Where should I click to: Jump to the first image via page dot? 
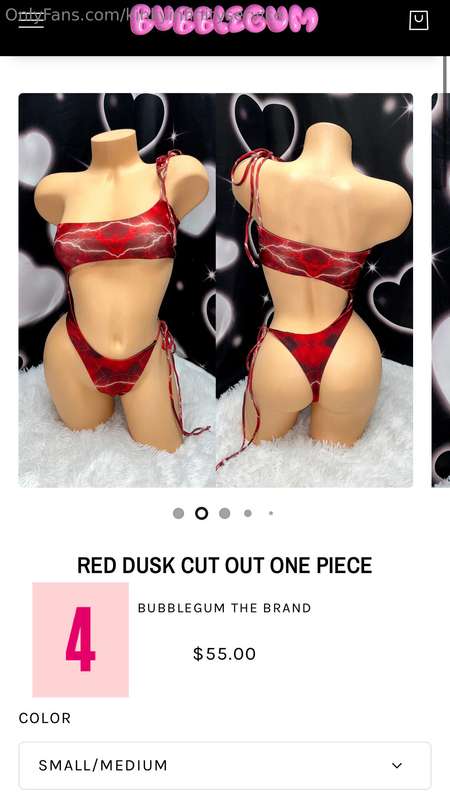click(x=178, y=513)
